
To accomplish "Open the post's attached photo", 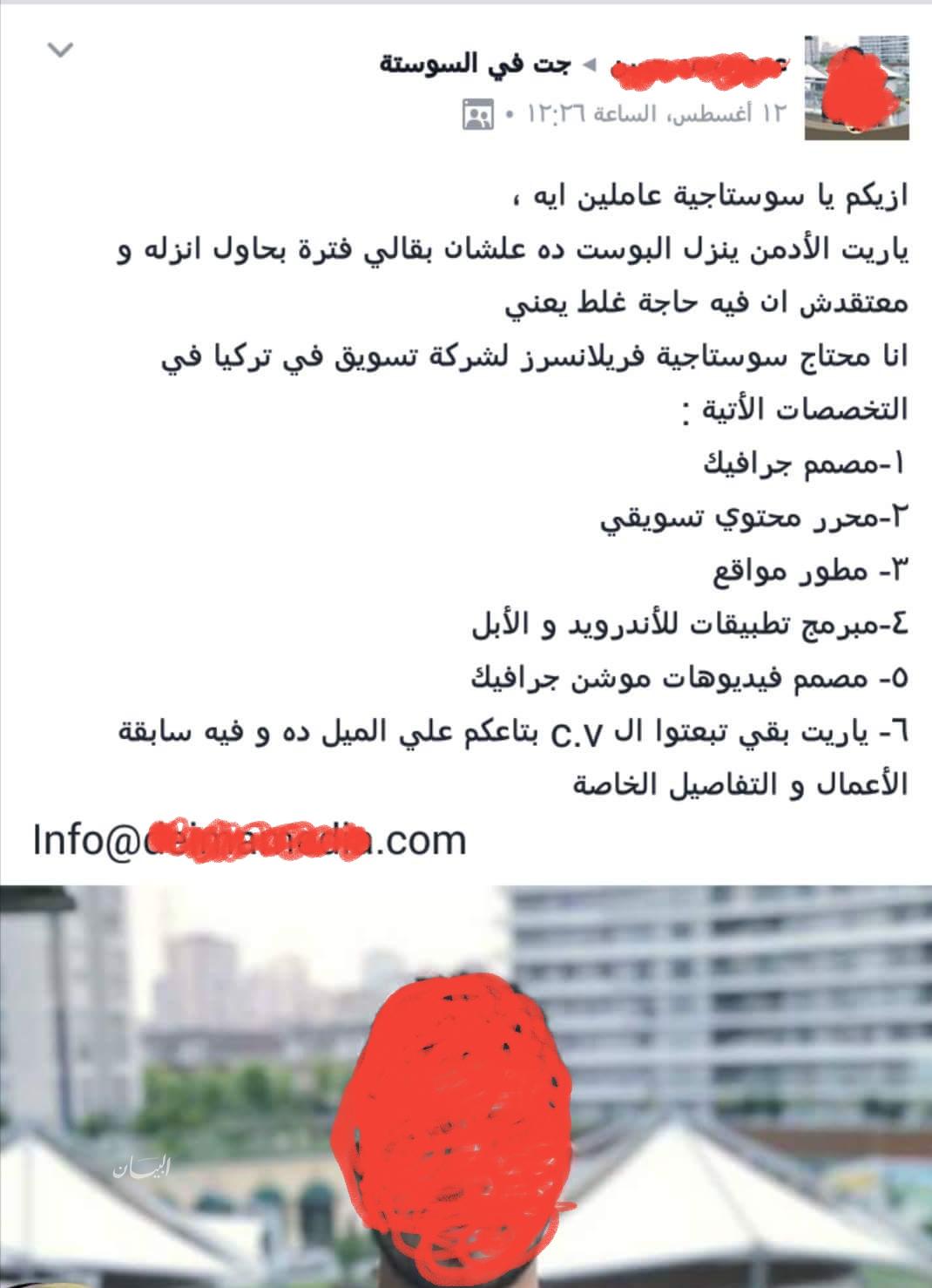I will [x=466, y=1085].
